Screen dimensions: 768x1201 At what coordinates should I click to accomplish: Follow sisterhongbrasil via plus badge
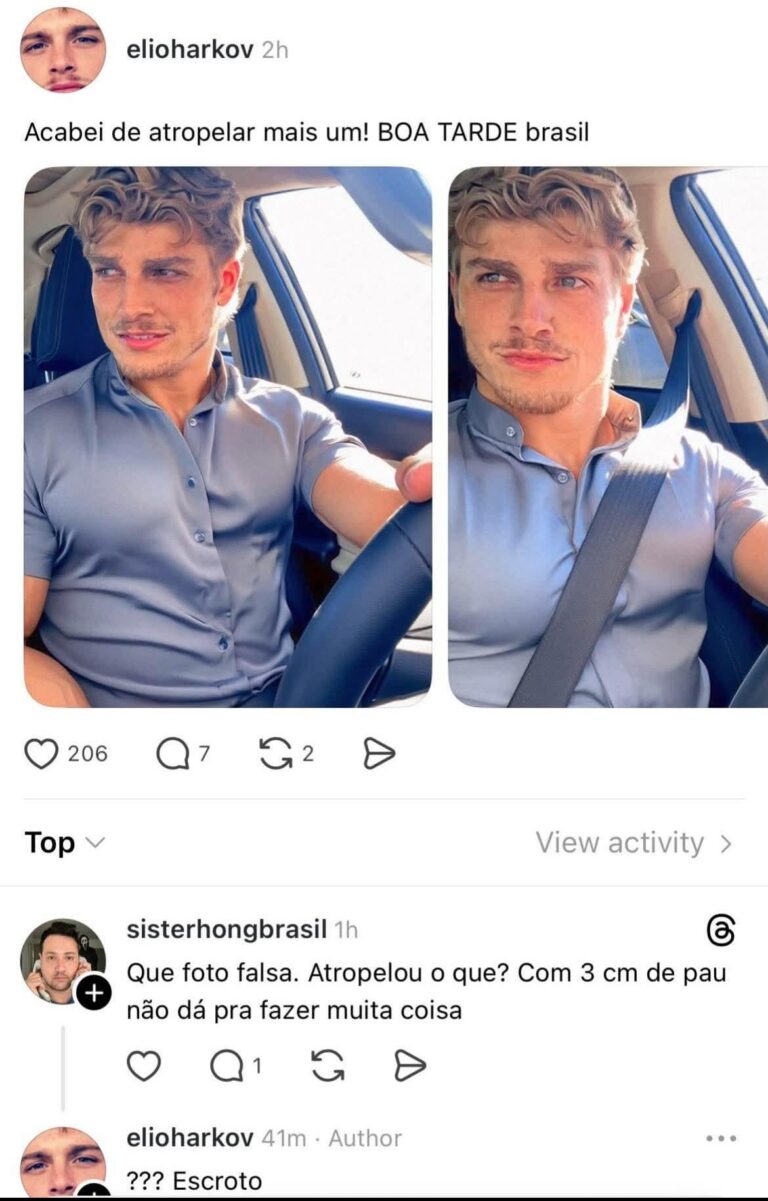[94, 994]
